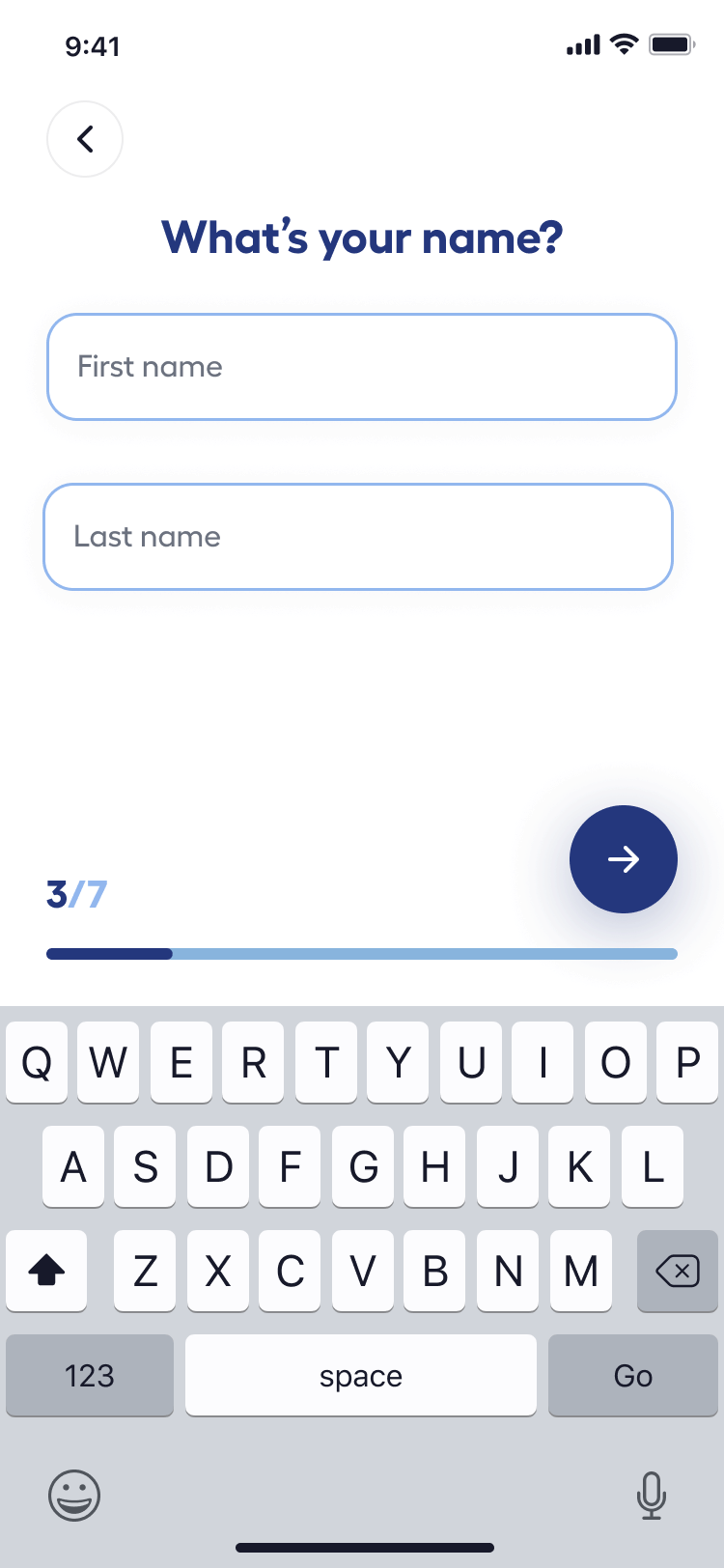Tap the Last name input field
Viewport: 724px width, 1568px height.
coord(362,536)
